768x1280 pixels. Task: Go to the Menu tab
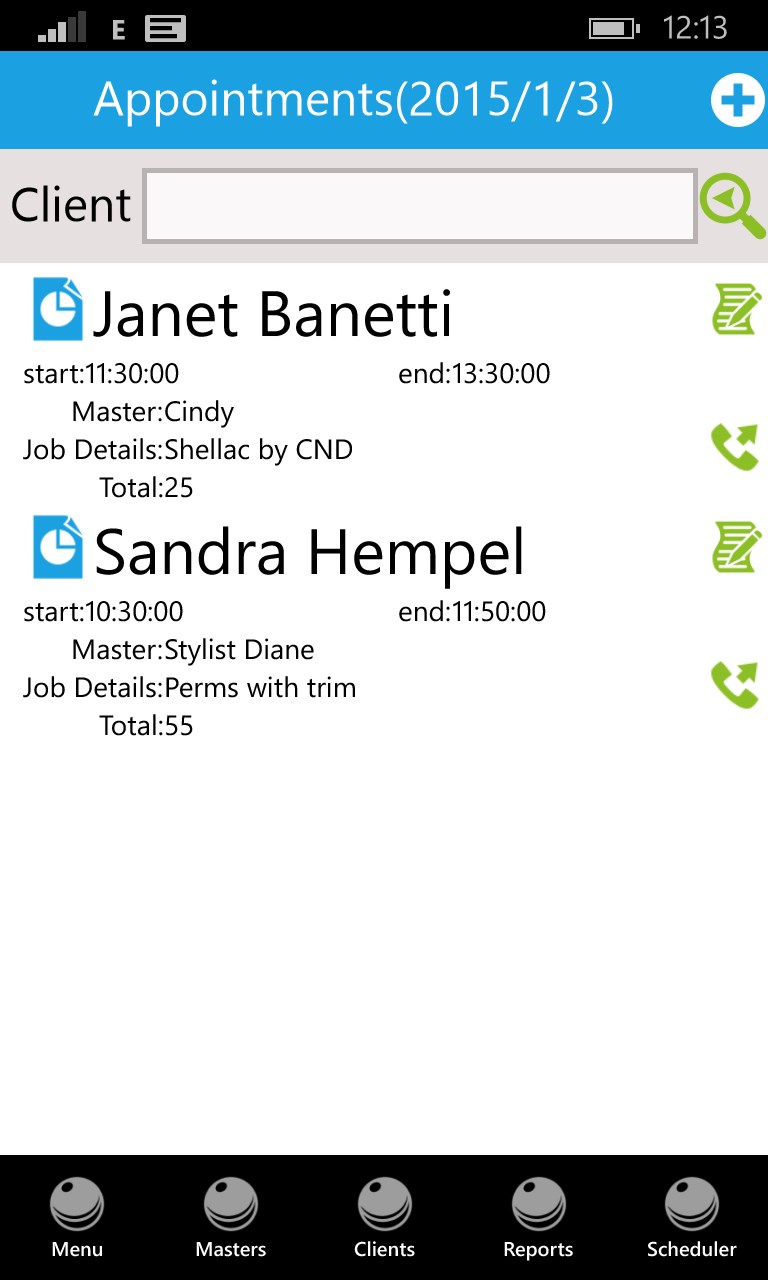pos(77,1217)
